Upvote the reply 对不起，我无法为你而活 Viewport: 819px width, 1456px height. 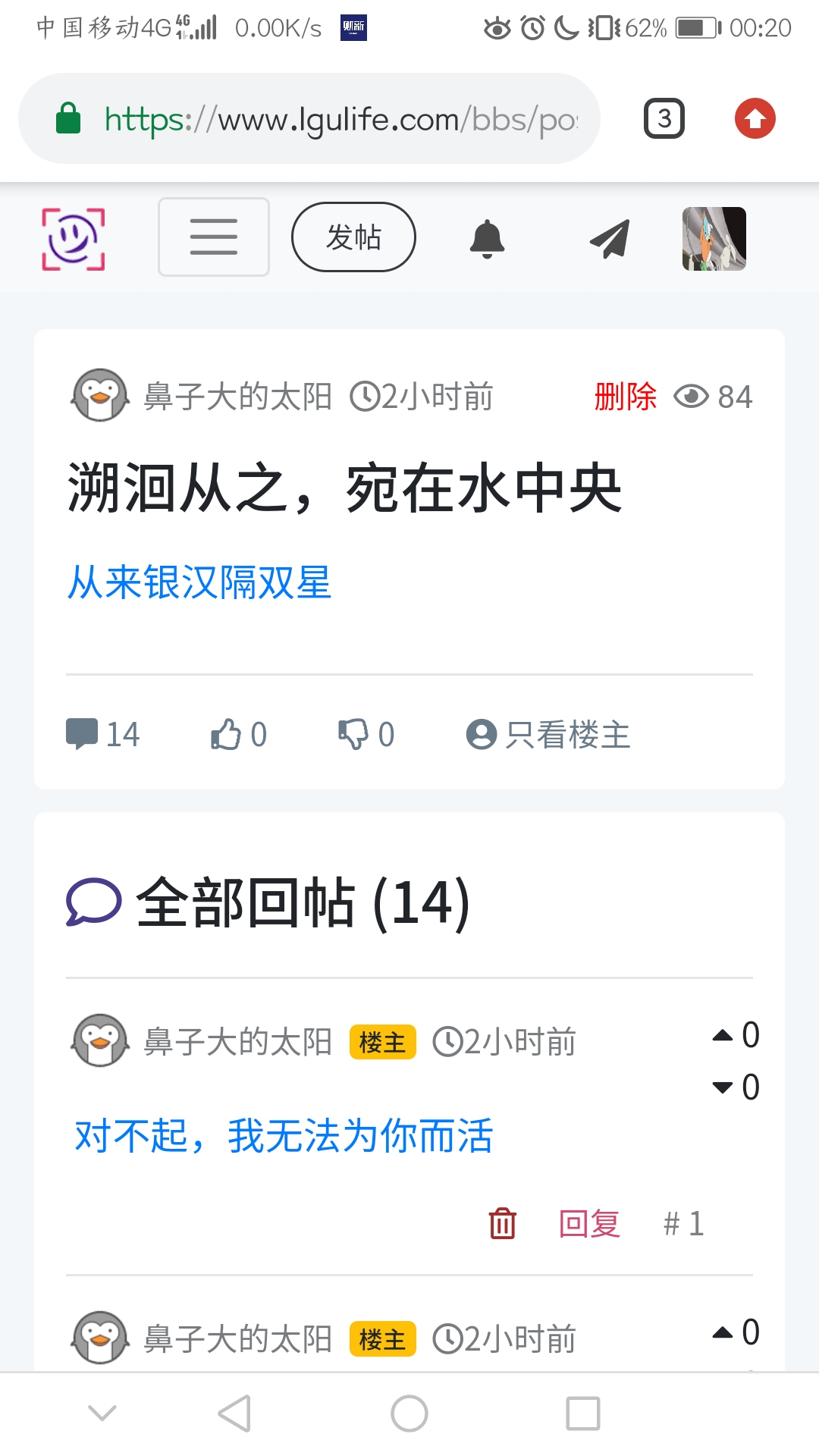[723, 1036]
